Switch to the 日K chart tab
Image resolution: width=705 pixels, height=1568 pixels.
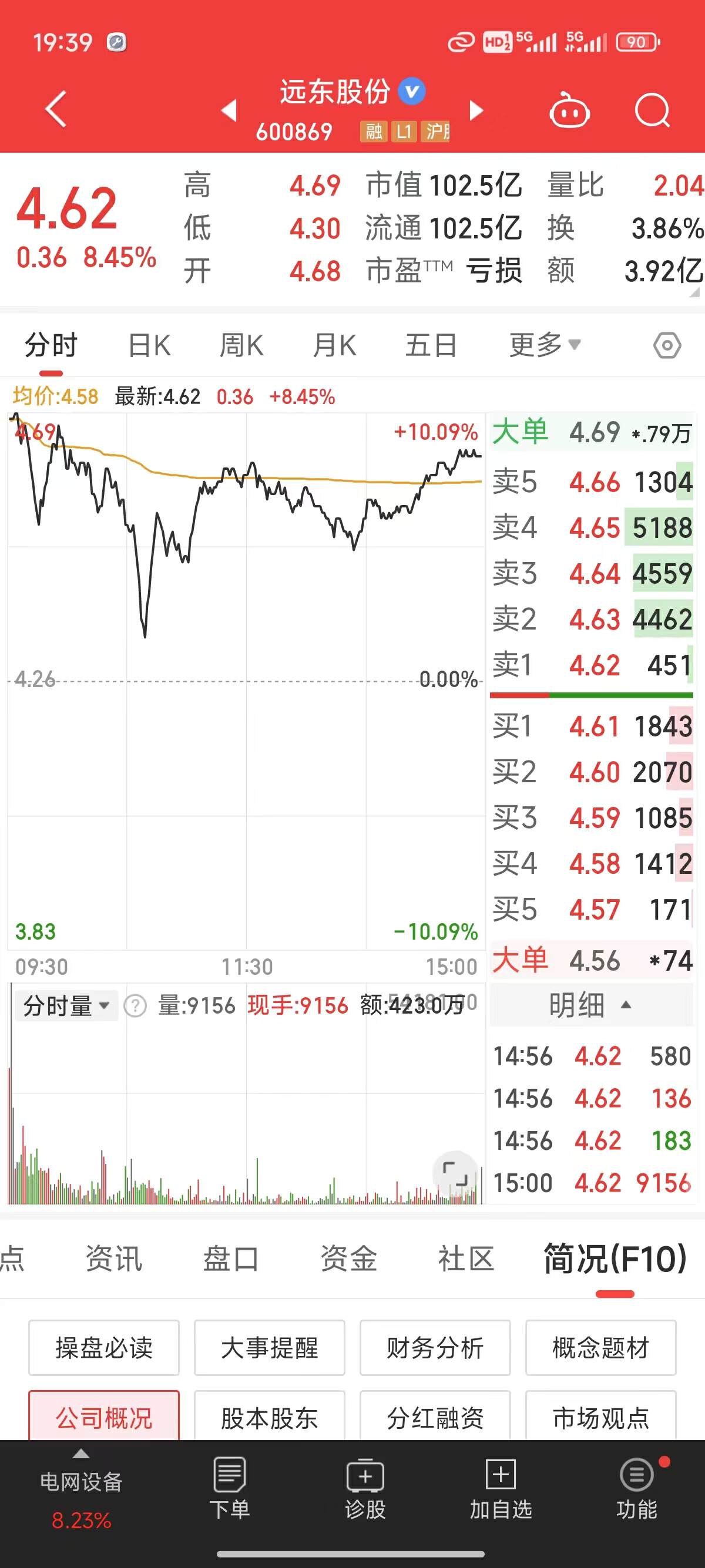(x=149, y=346)
